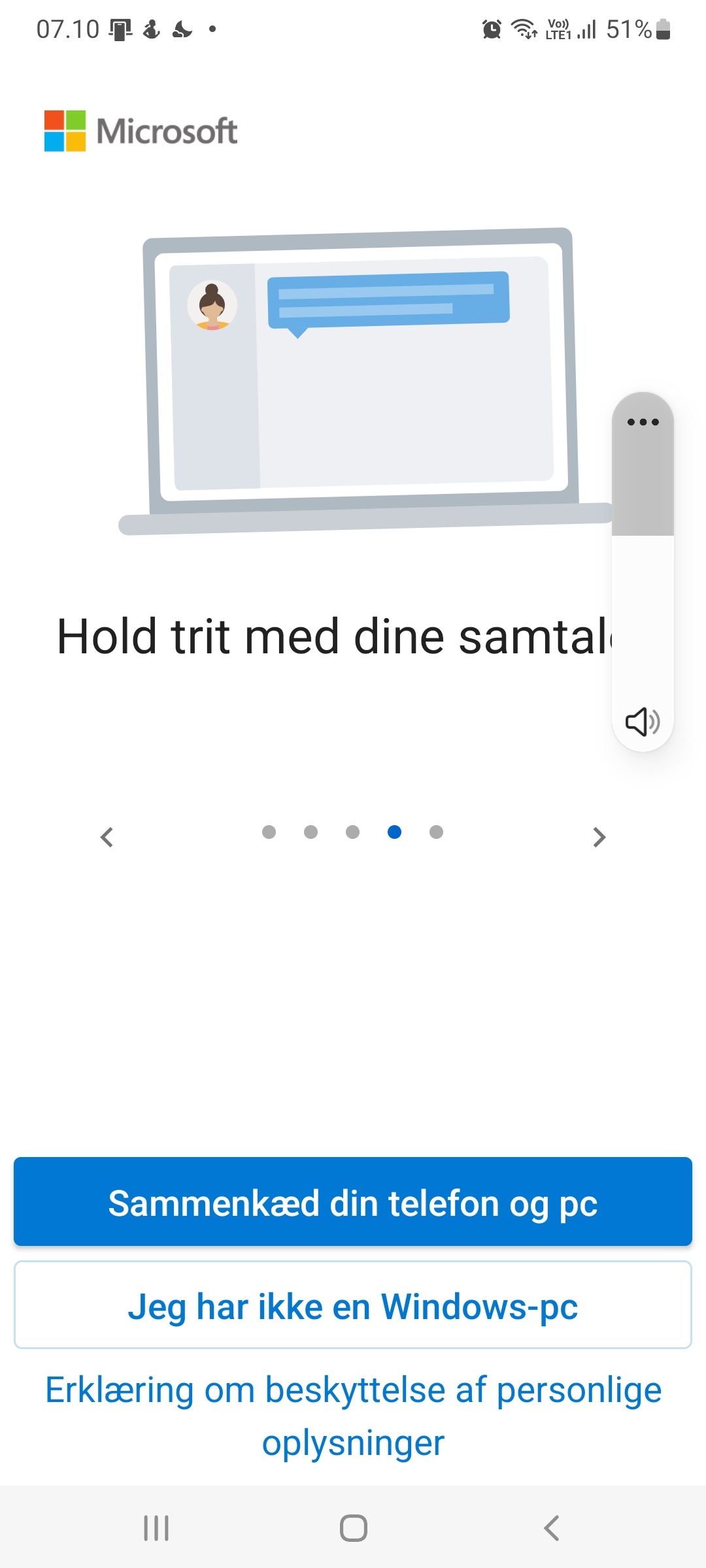Go to the home screen
Image resolution: width=706 pixels, height=1568 pixels.
[x=353, y=1528]
